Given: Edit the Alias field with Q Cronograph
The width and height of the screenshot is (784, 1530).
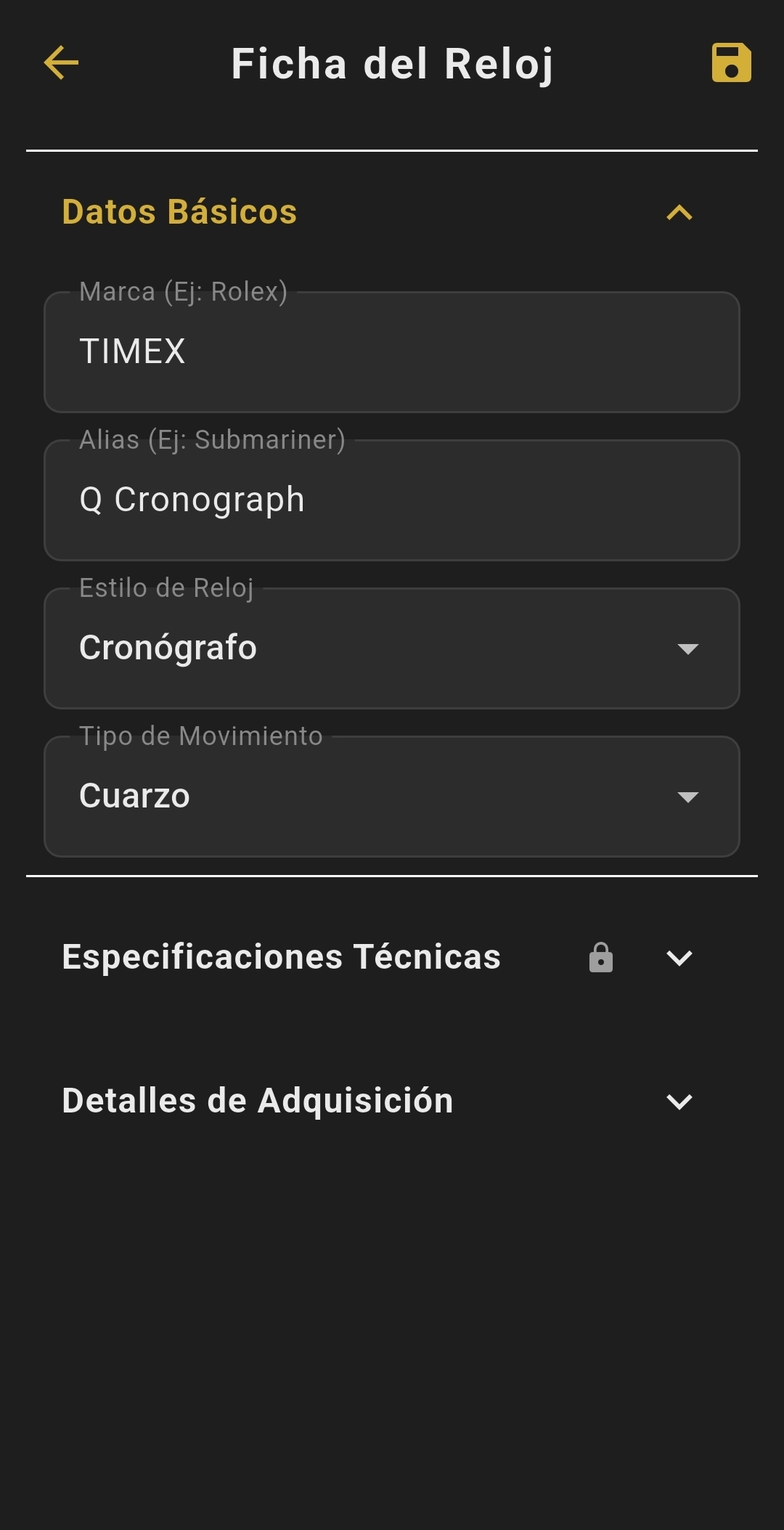Looking at the screenshot, I should tap(392, 500).
